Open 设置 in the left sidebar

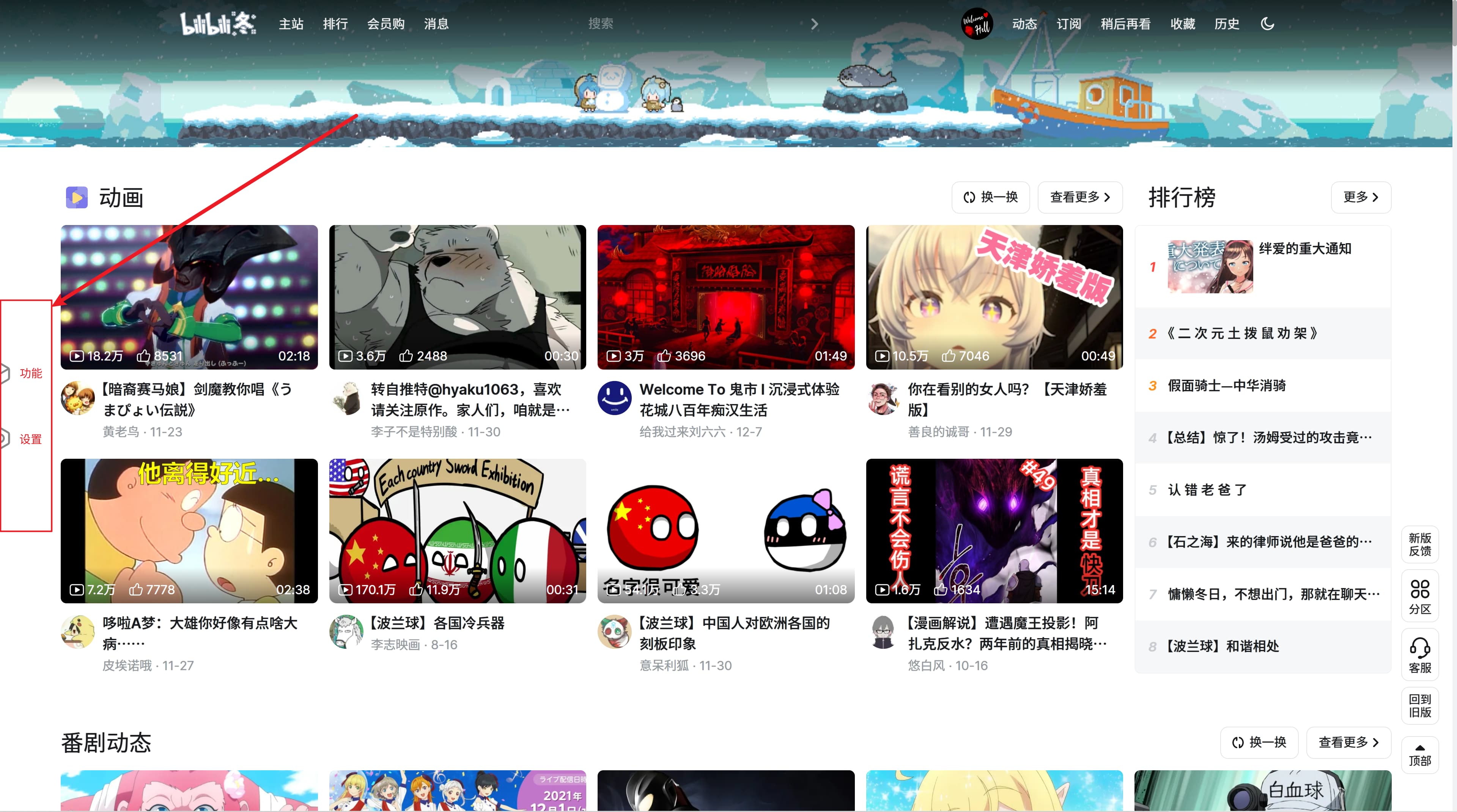(30, 439)
